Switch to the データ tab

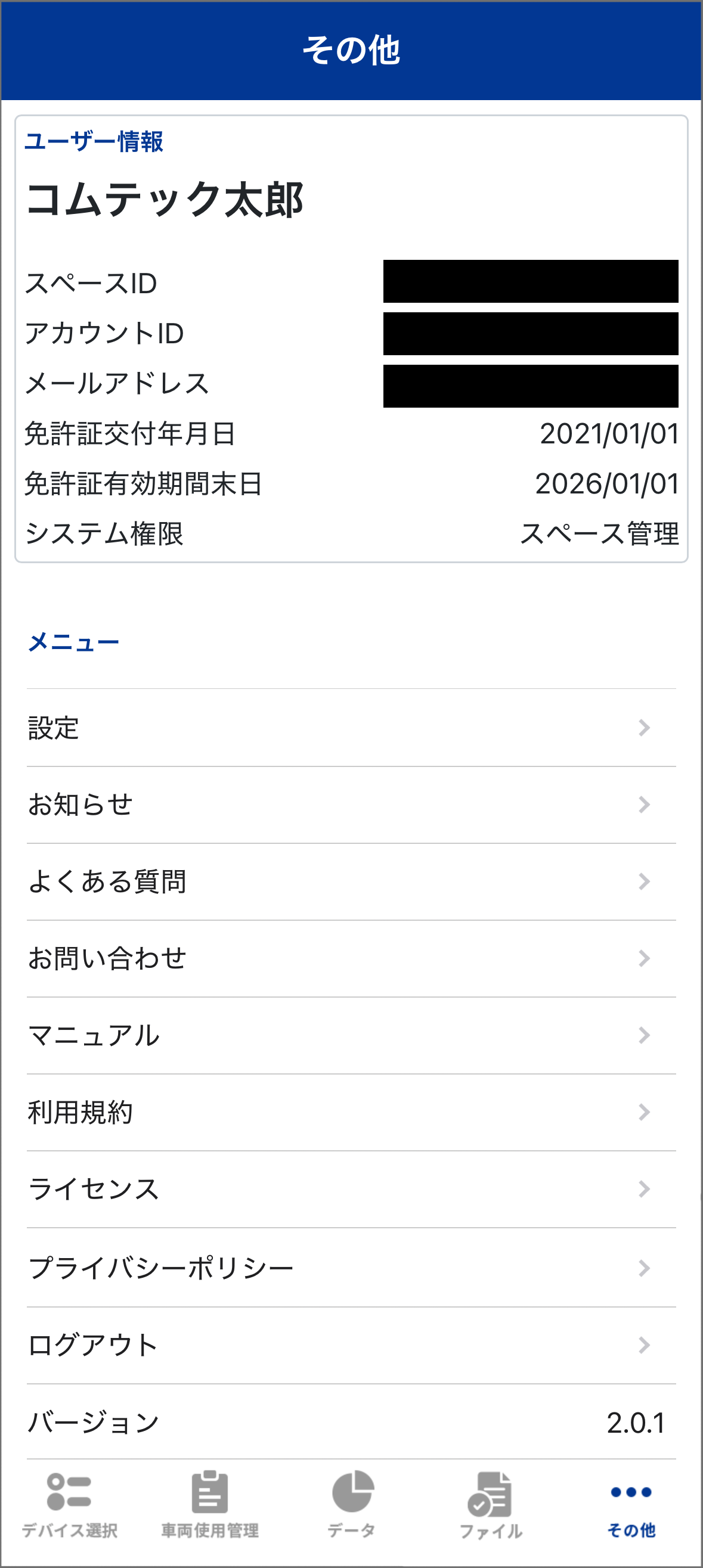(x=352, y=1504)
